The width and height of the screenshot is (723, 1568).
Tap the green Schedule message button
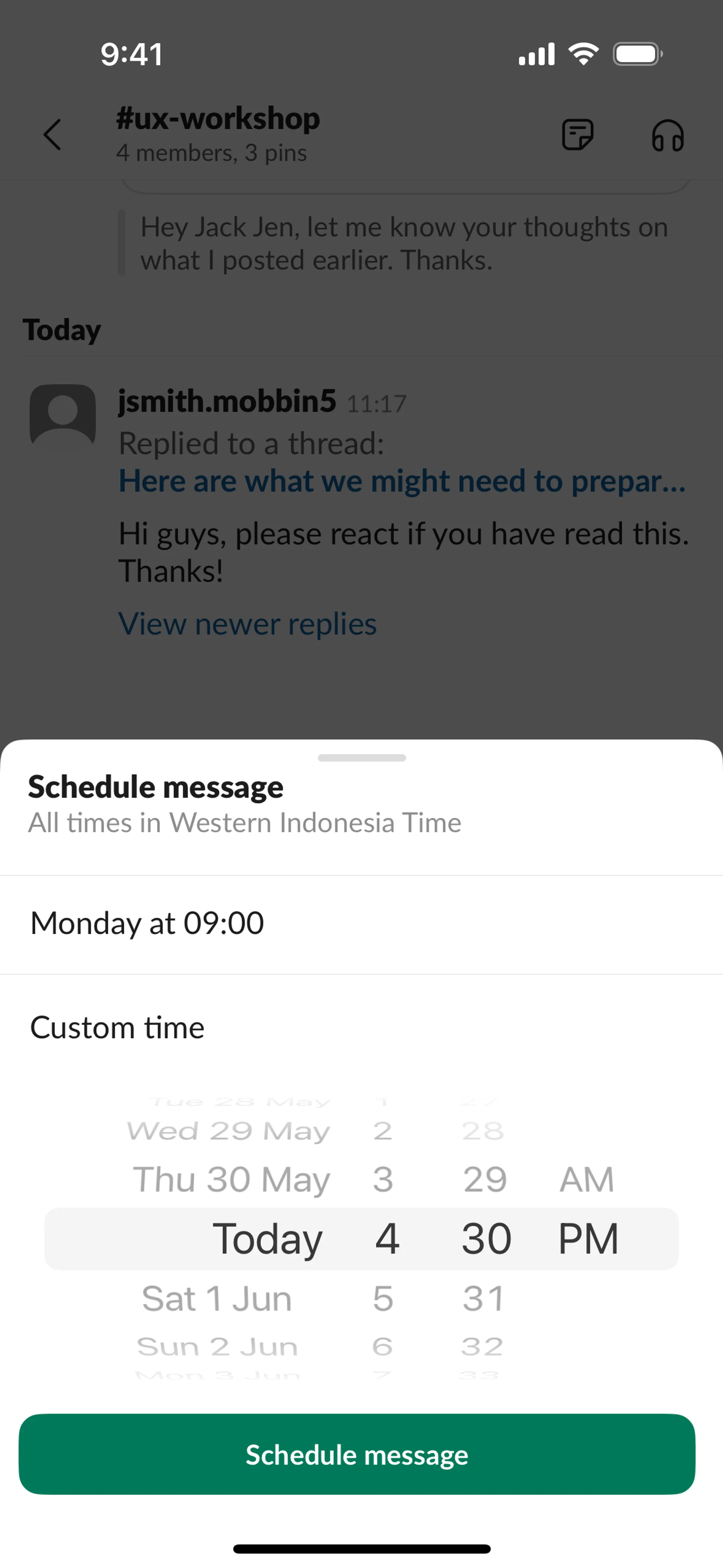(x=357, y=1454)
